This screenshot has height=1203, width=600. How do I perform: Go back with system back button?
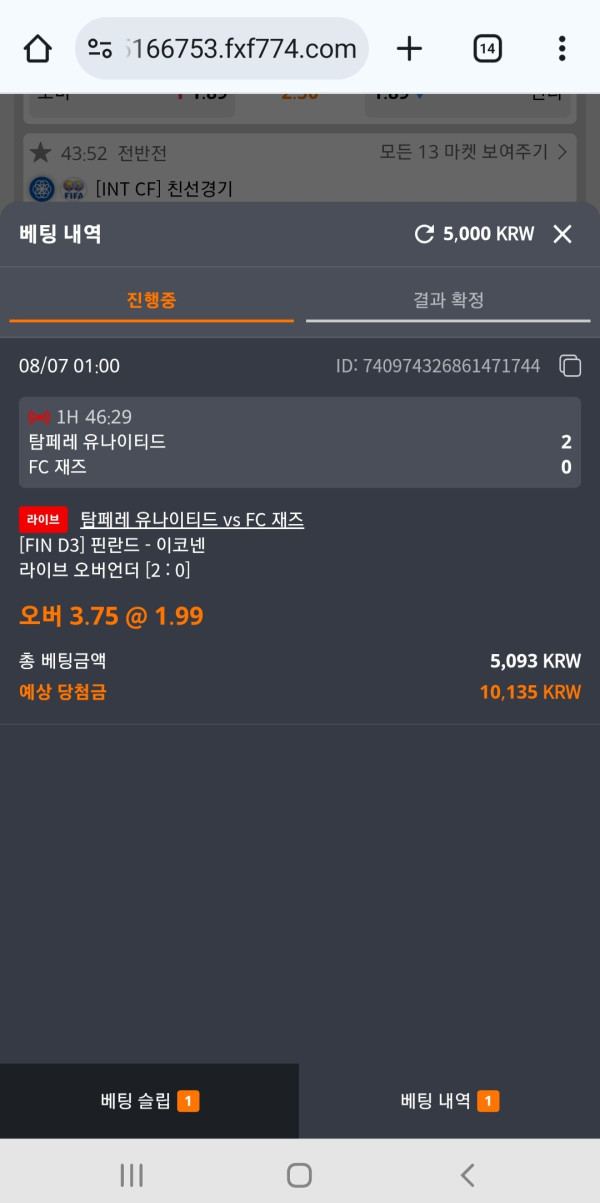467,1175
